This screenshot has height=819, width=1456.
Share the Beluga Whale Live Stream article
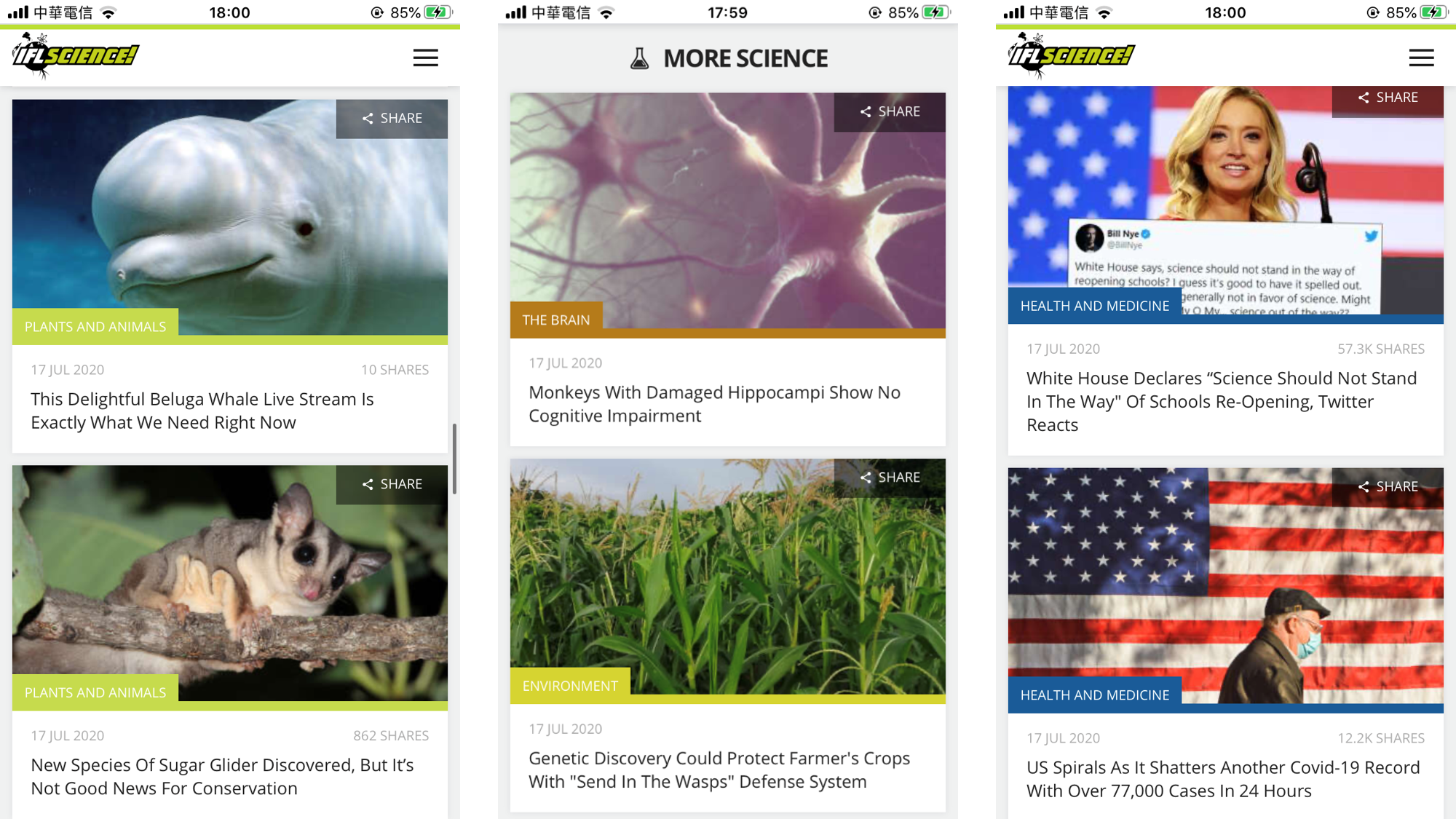(392, 119)
